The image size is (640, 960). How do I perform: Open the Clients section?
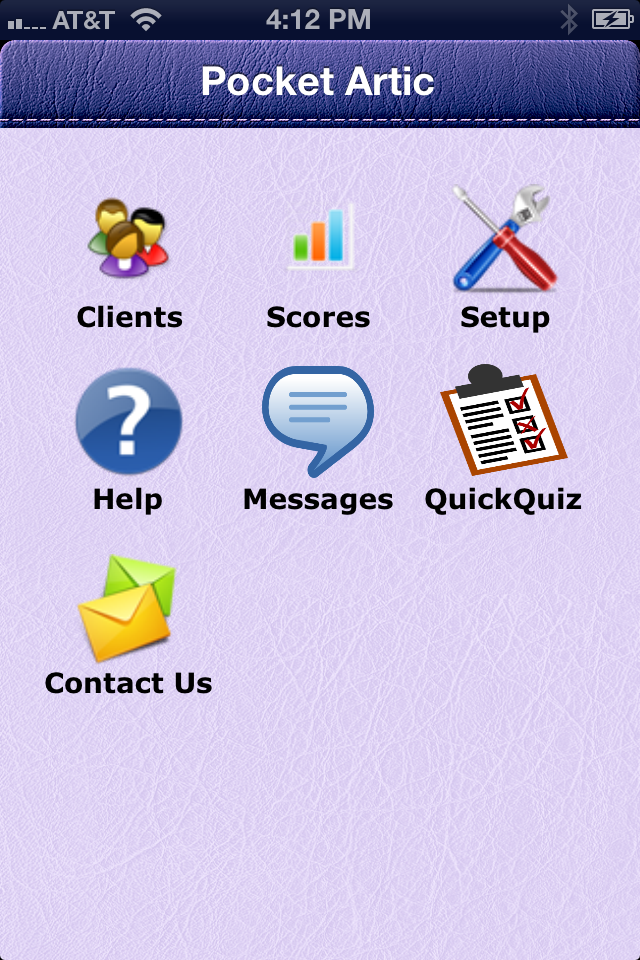(128, 240)
